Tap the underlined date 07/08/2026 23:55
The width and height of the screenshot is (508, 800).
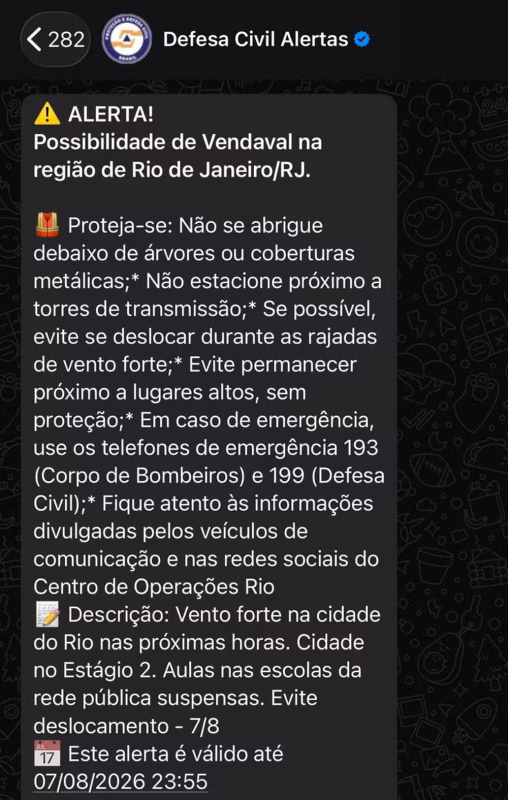pos(120,782)
